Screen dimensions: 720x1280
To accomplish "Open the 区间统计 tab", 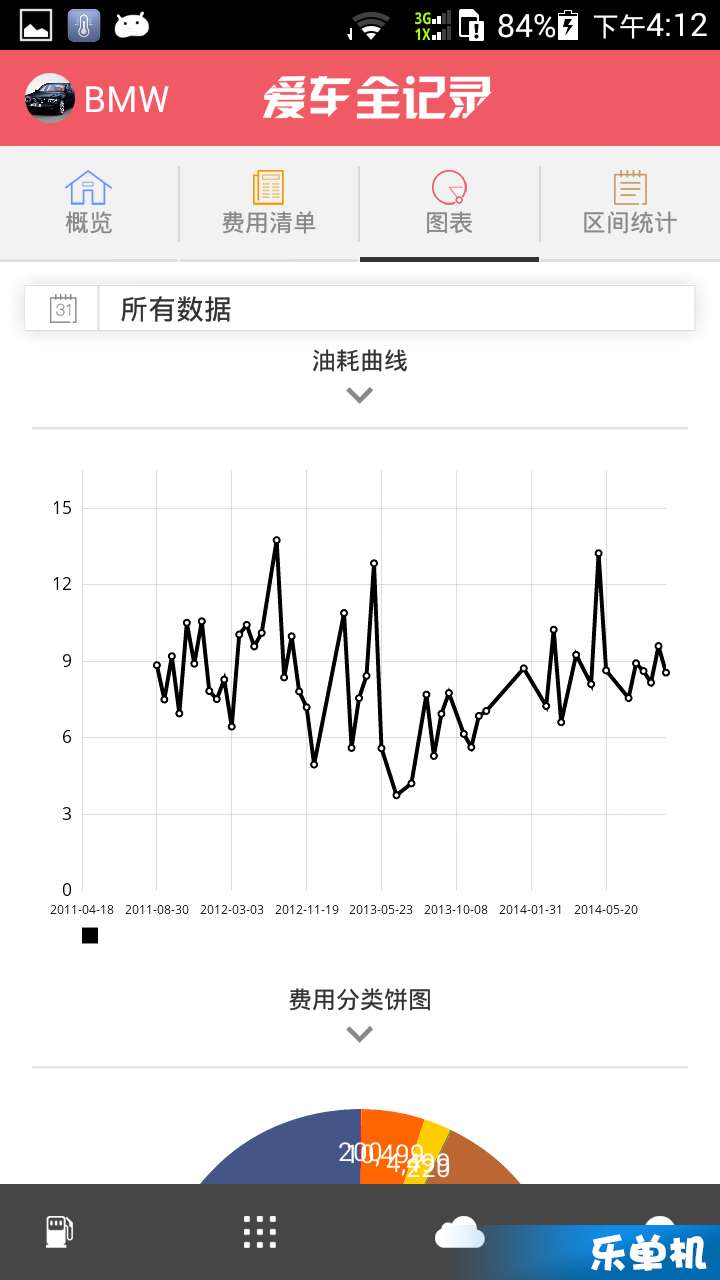I will pos(630,203).
